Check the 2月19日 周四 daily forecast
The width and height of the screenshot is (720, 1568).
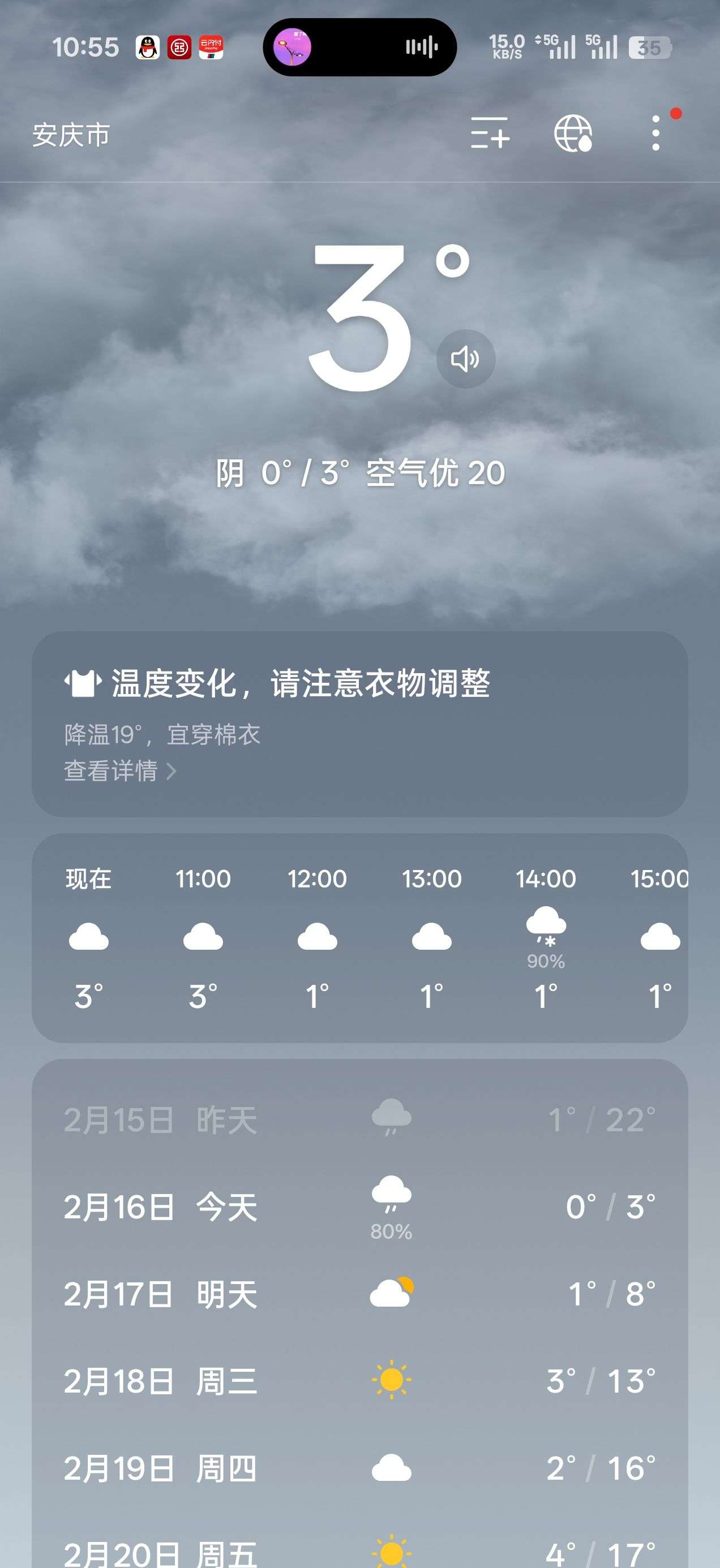click(359, 1467)
